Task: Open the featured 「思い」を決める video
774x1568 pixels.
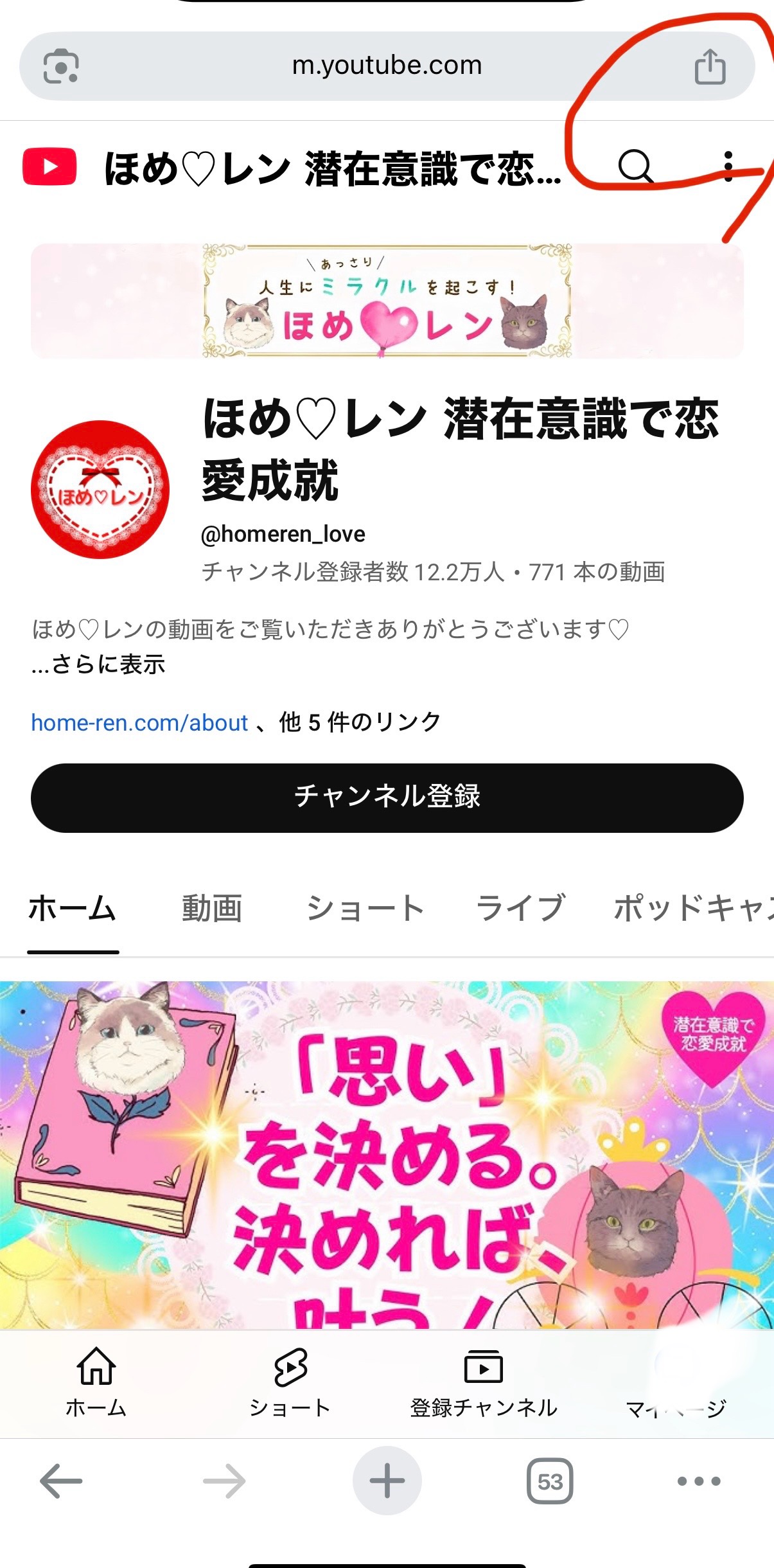Action: [387, 1154]
